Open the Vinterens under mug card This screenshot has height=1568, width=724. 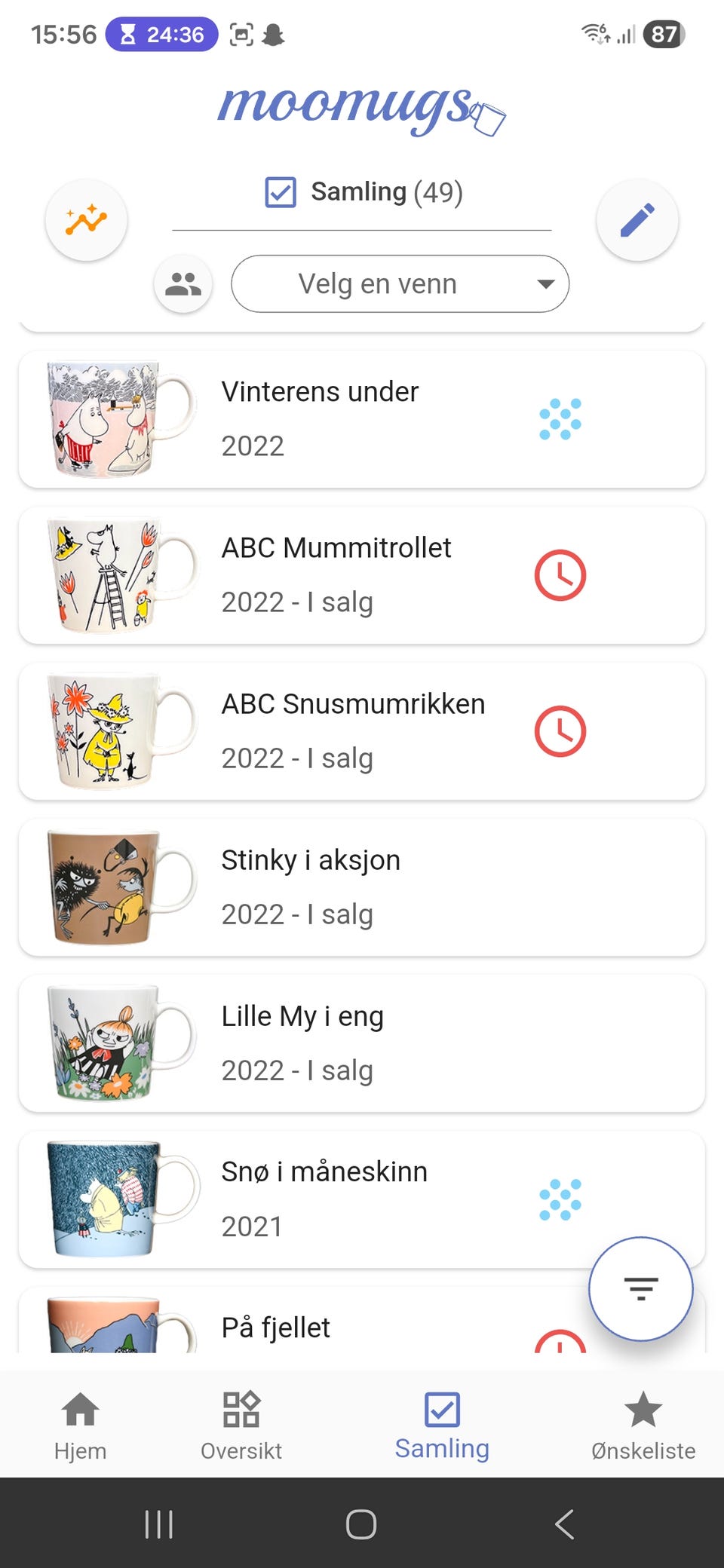tap(362, 419)
